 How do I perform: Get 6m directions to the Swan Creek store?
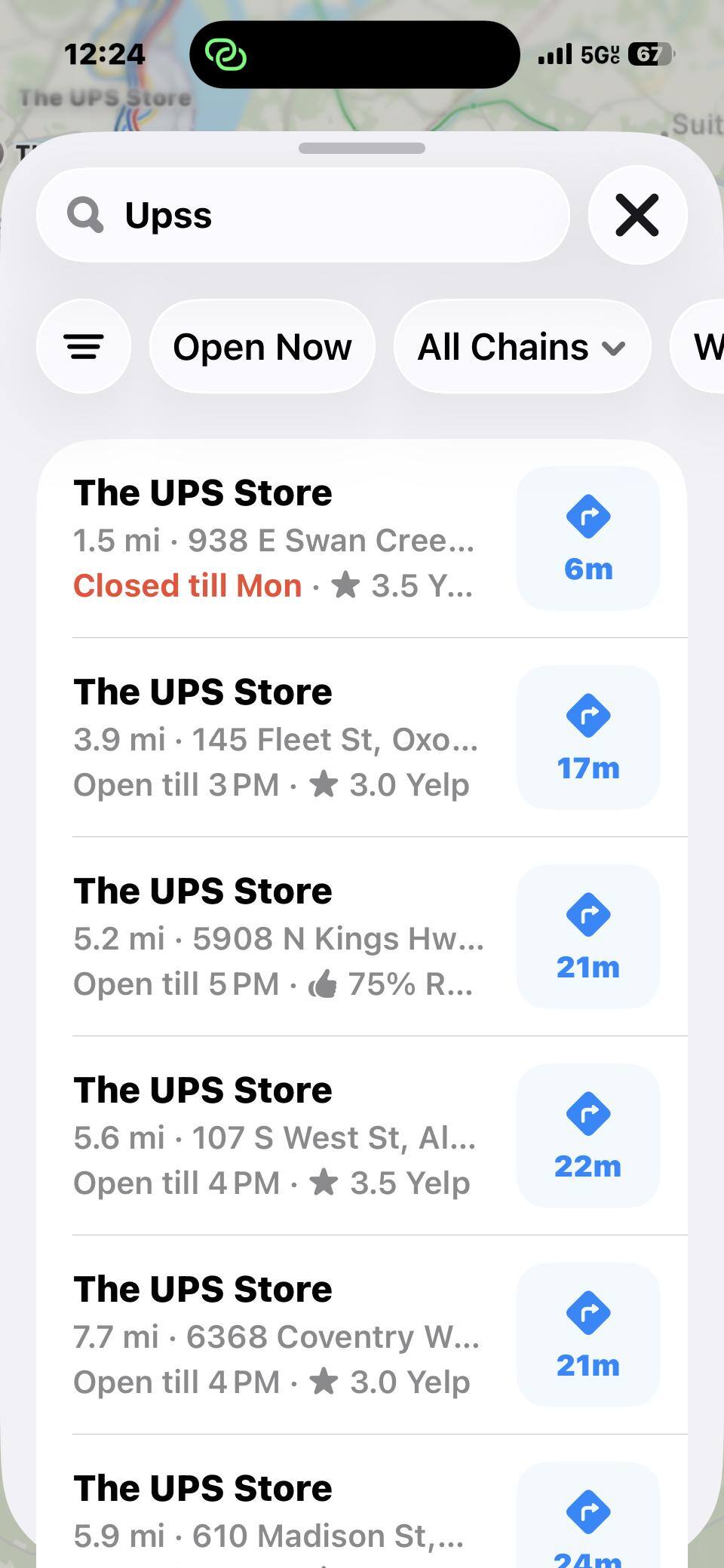(588, 539)
